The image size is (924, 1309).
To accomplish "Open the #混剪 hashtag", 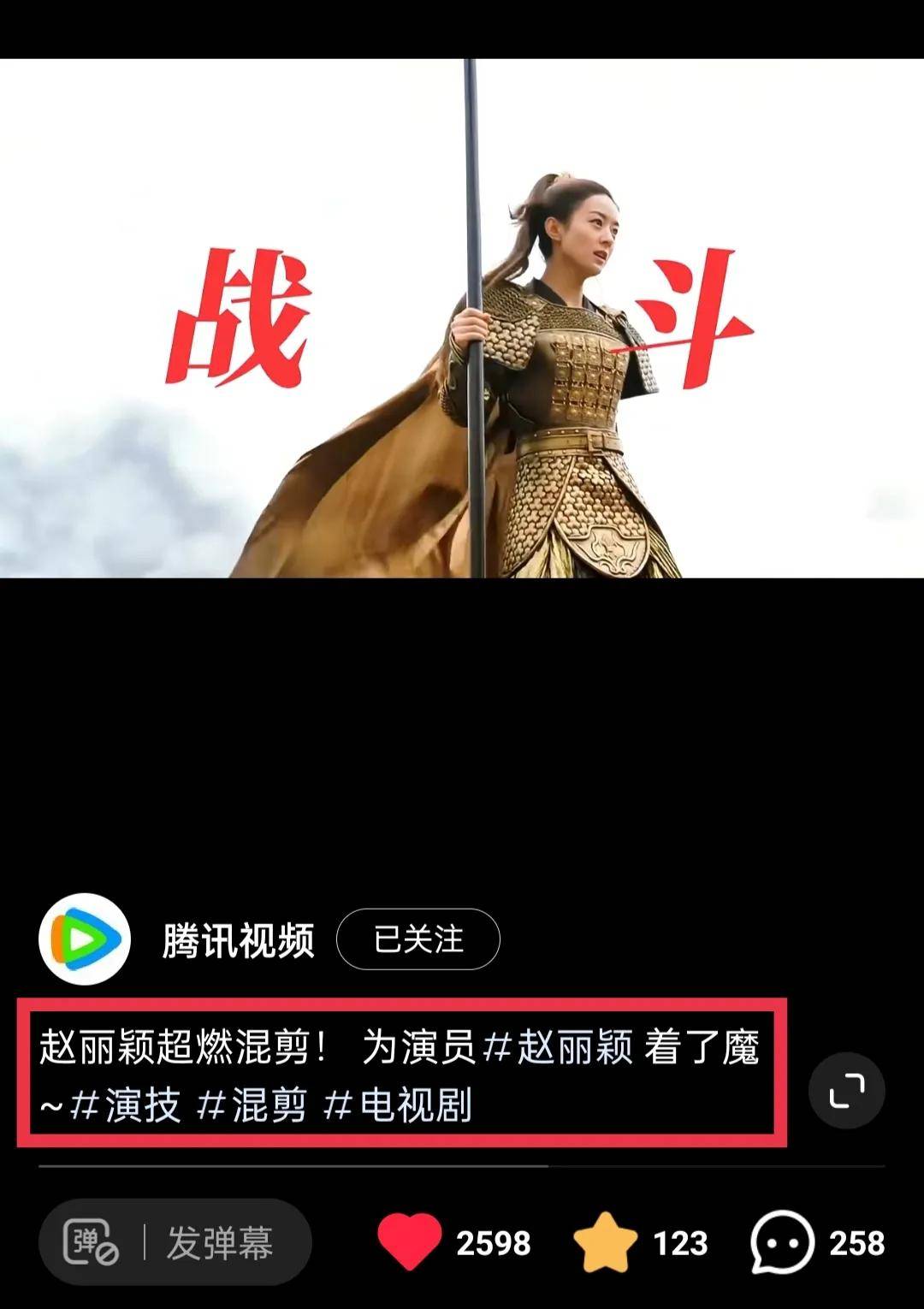I will [x=252, y=1105].
